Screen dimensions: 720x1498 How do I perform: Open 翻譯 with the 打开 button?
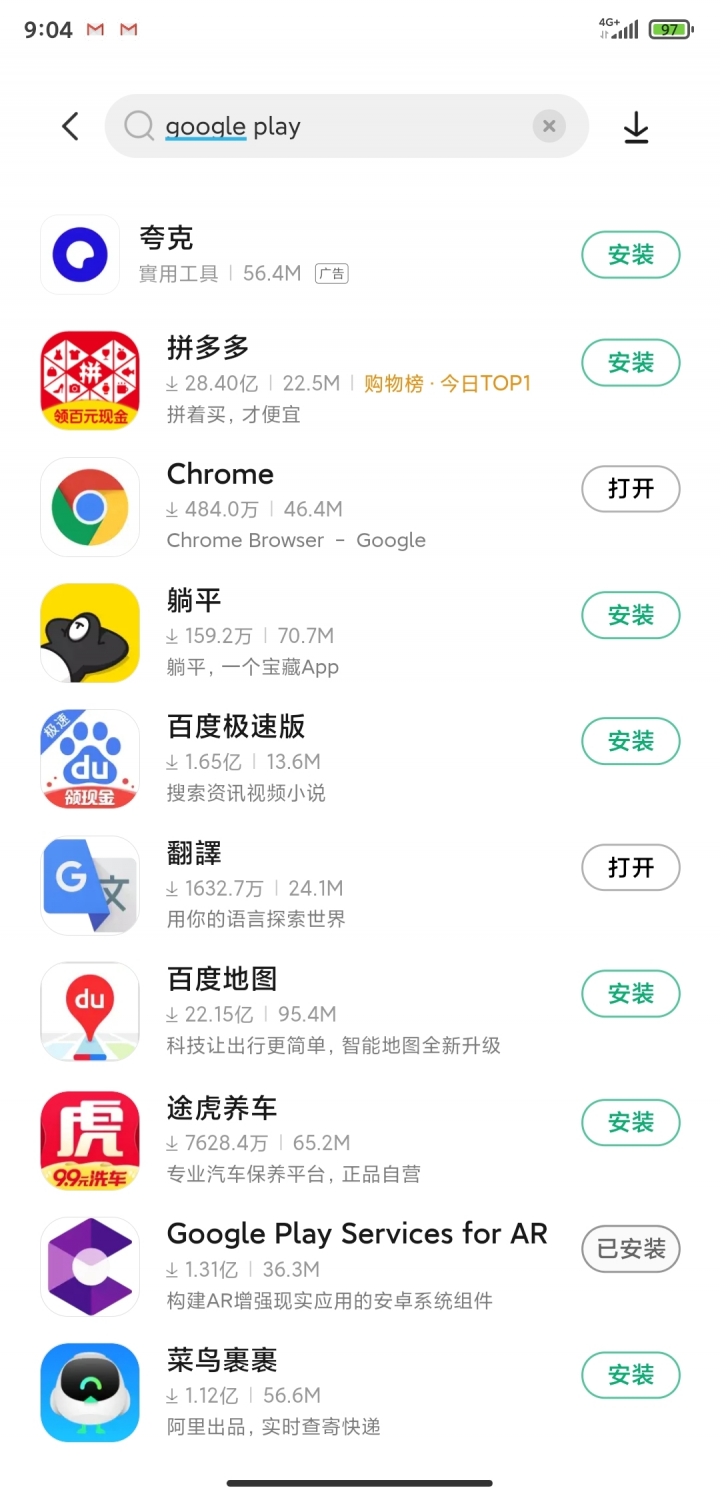[630, 867]
